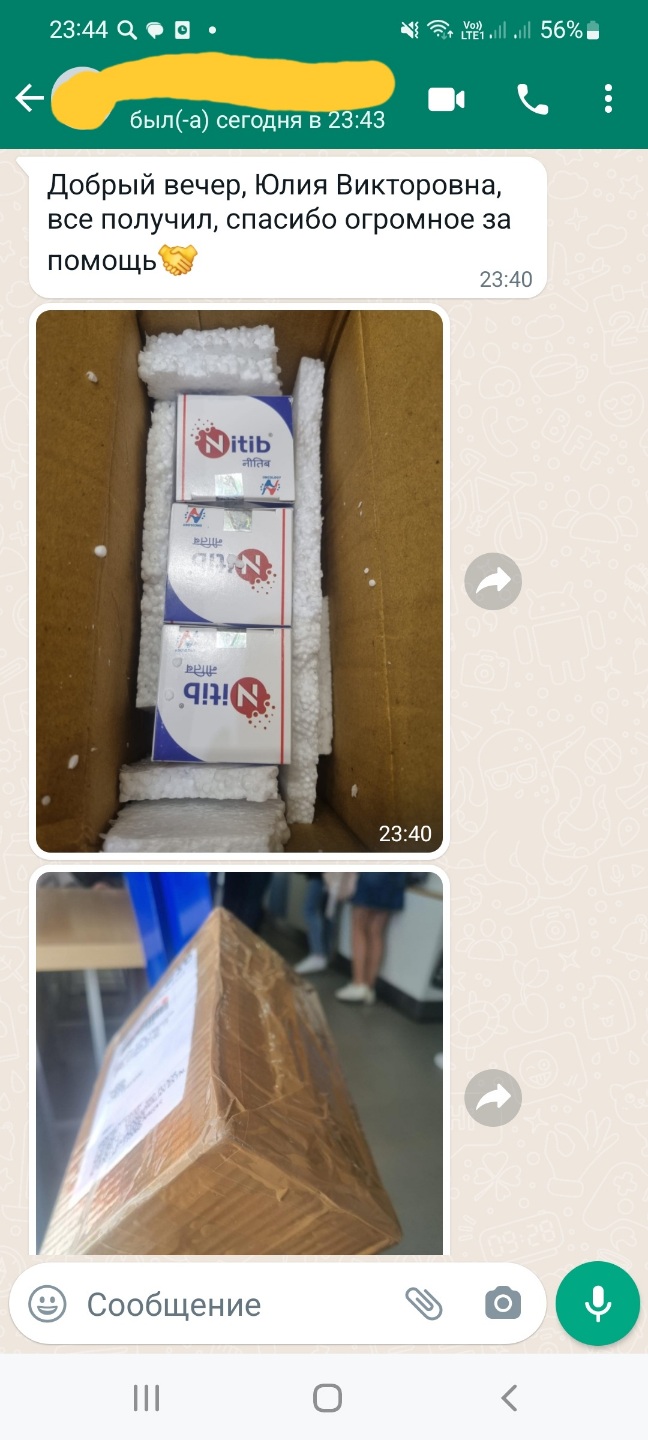
Task: Open the wrapped parcel photo
Action: 239,1062
